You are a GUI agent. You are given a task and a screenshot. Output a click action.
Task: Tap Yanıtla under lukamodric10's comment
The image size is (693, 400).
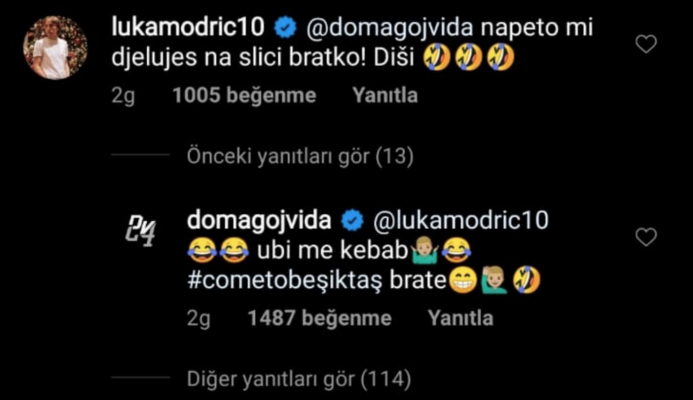pyautogui.click(x=385, y=97)
